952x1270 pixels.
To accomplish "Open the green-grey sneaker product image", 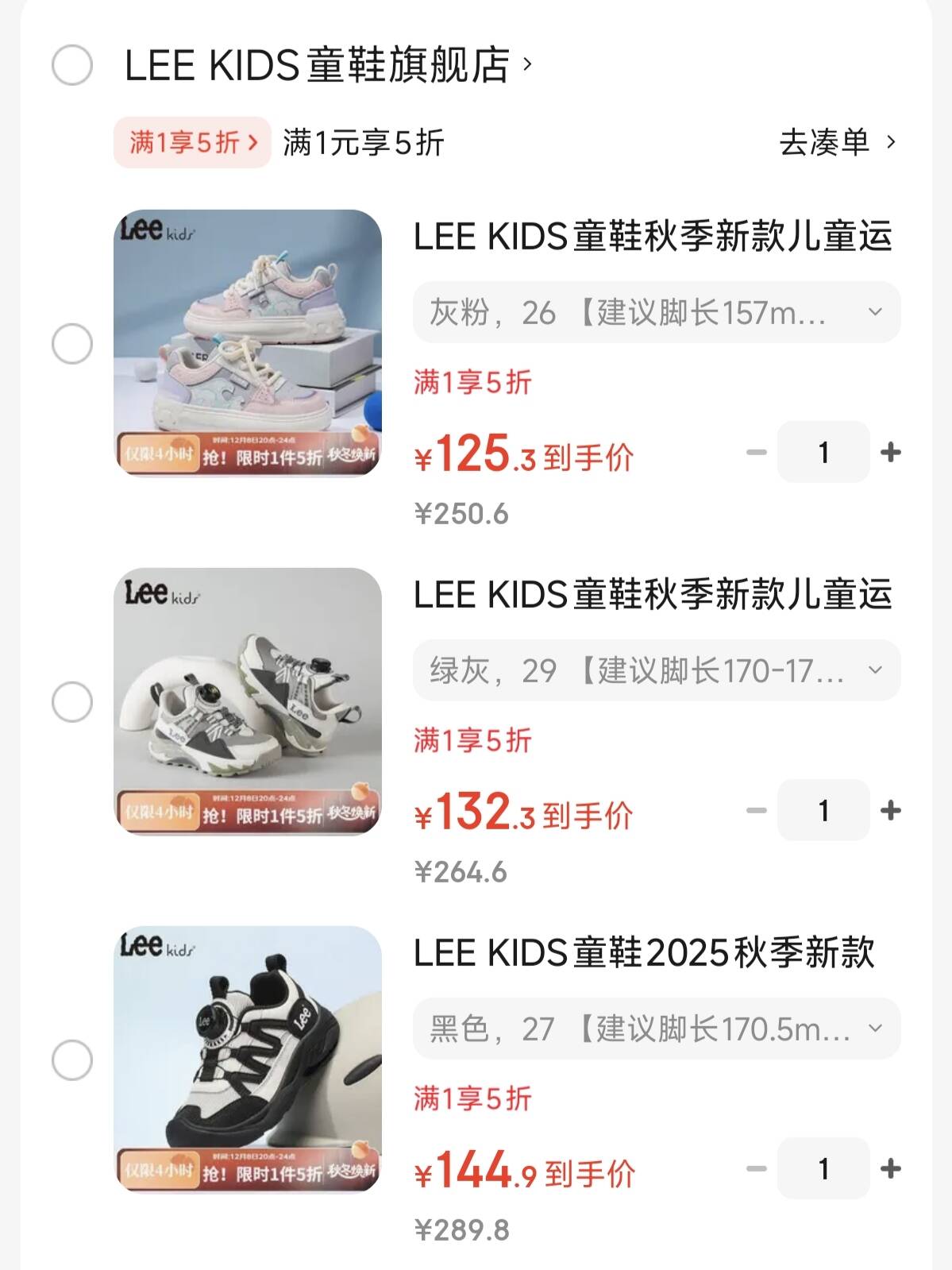I will [x=248, y=701].
